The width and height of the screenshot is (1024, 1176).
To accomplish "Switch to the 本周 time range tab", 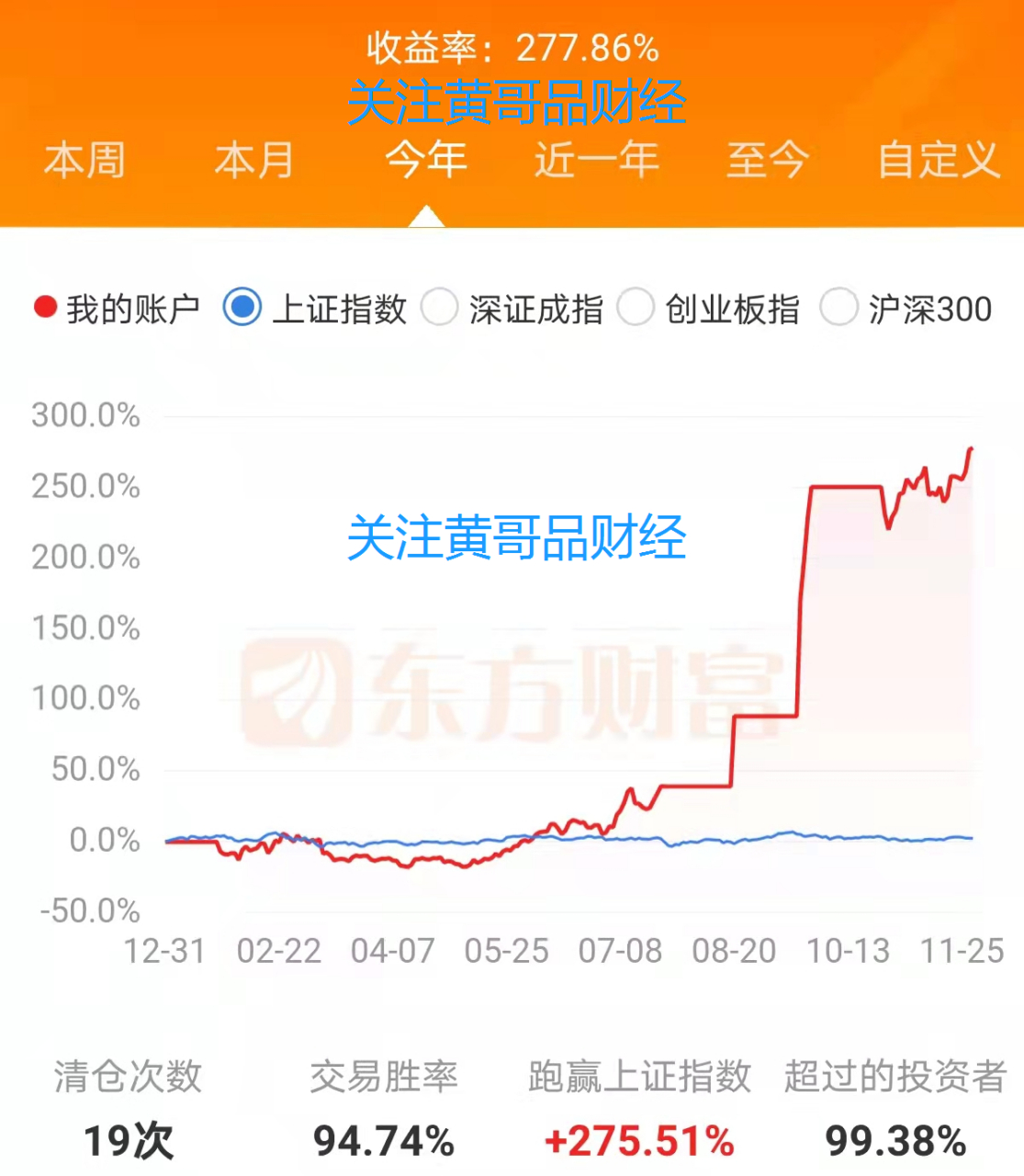I will [85, 161].
